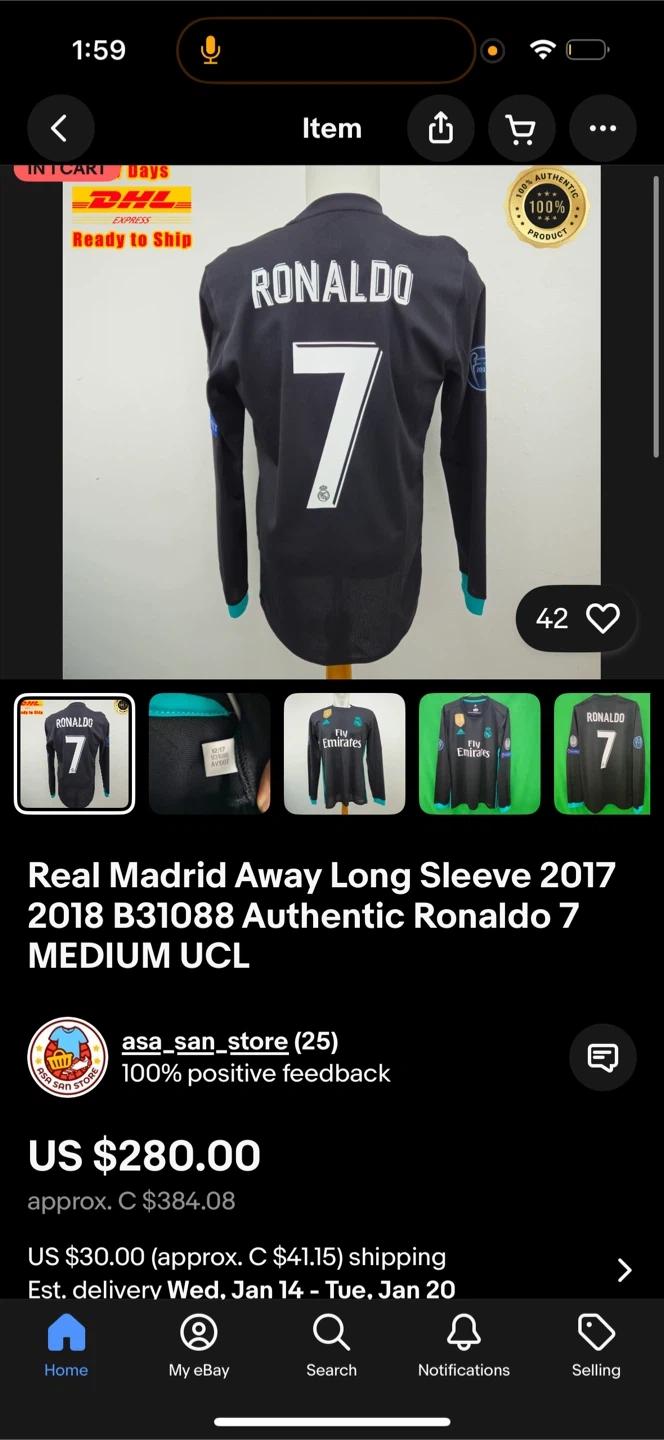
Task: Expand shipping and delivery details
Action: pyautogui.click(x=624, y=1270)
